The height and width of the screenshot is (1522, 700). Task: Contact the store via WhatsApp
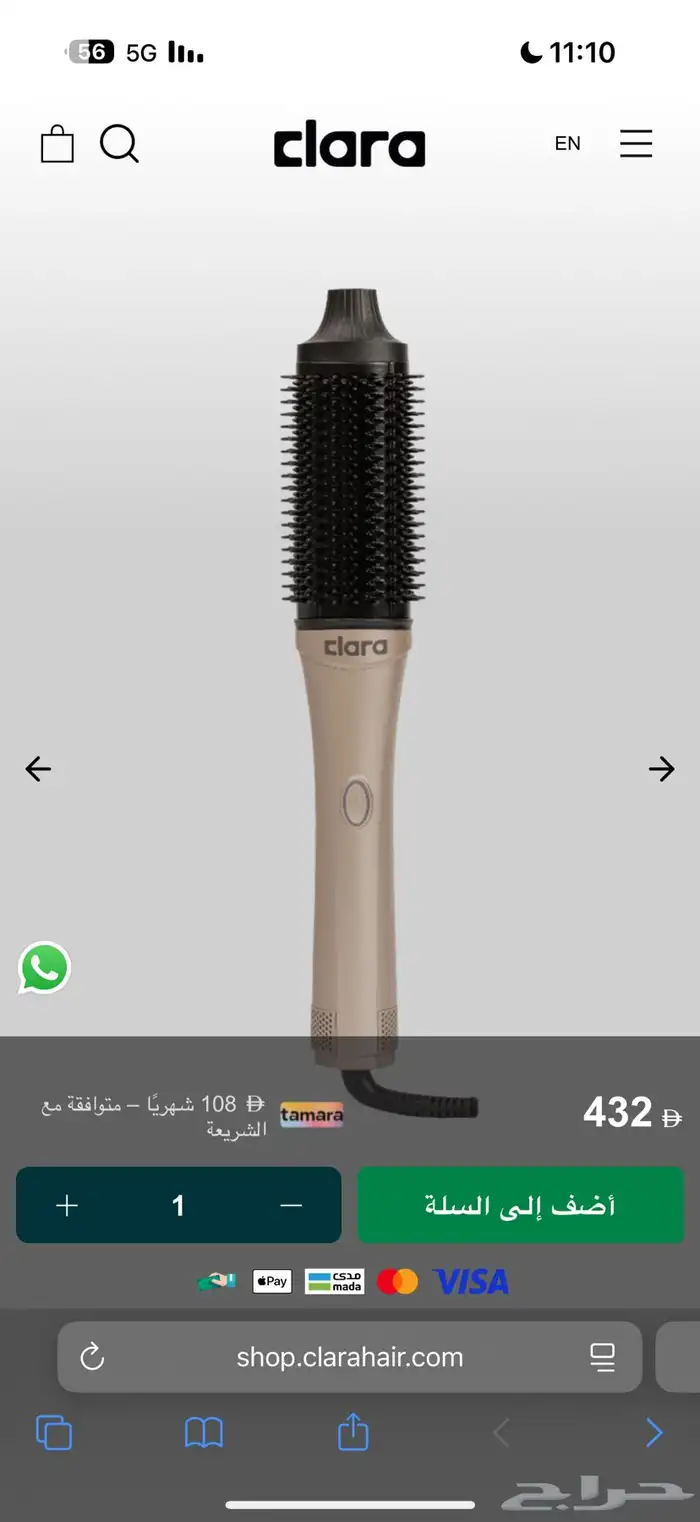(x=44, y=967)
